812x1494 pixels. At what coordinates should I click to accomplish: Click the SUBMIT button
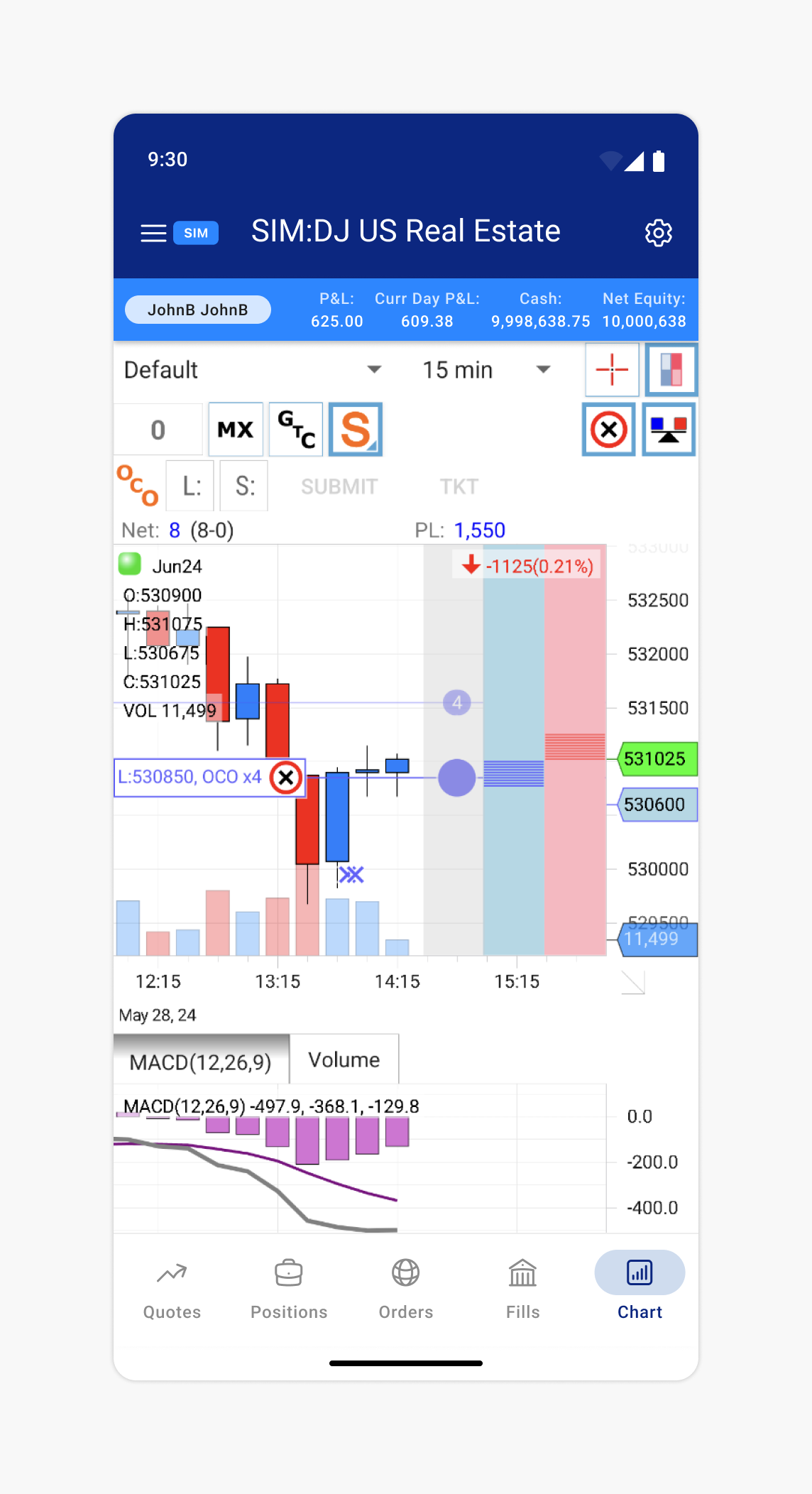[339, 486]
